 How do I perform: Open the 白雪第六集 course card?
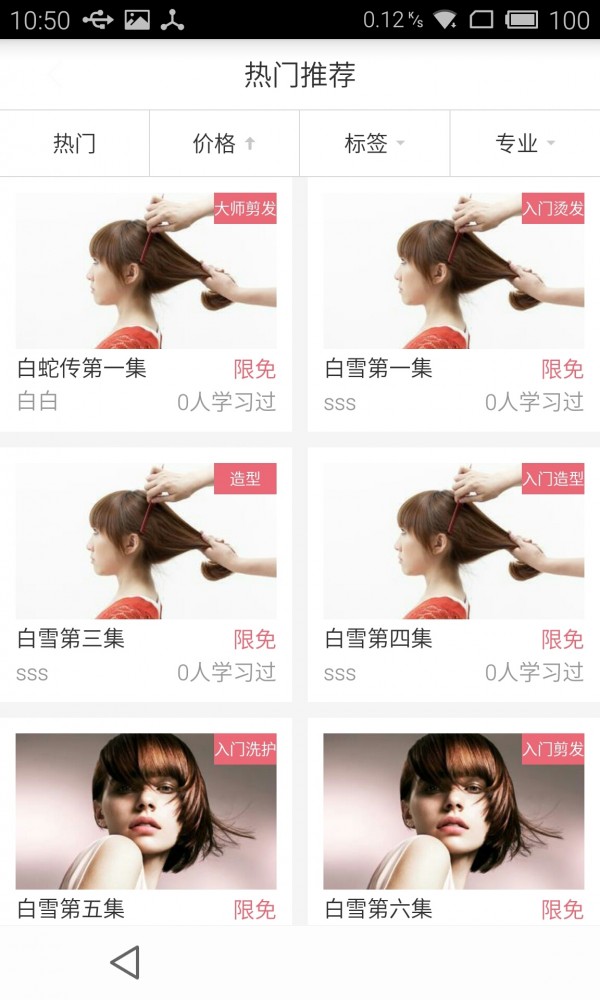click(453, 820)
